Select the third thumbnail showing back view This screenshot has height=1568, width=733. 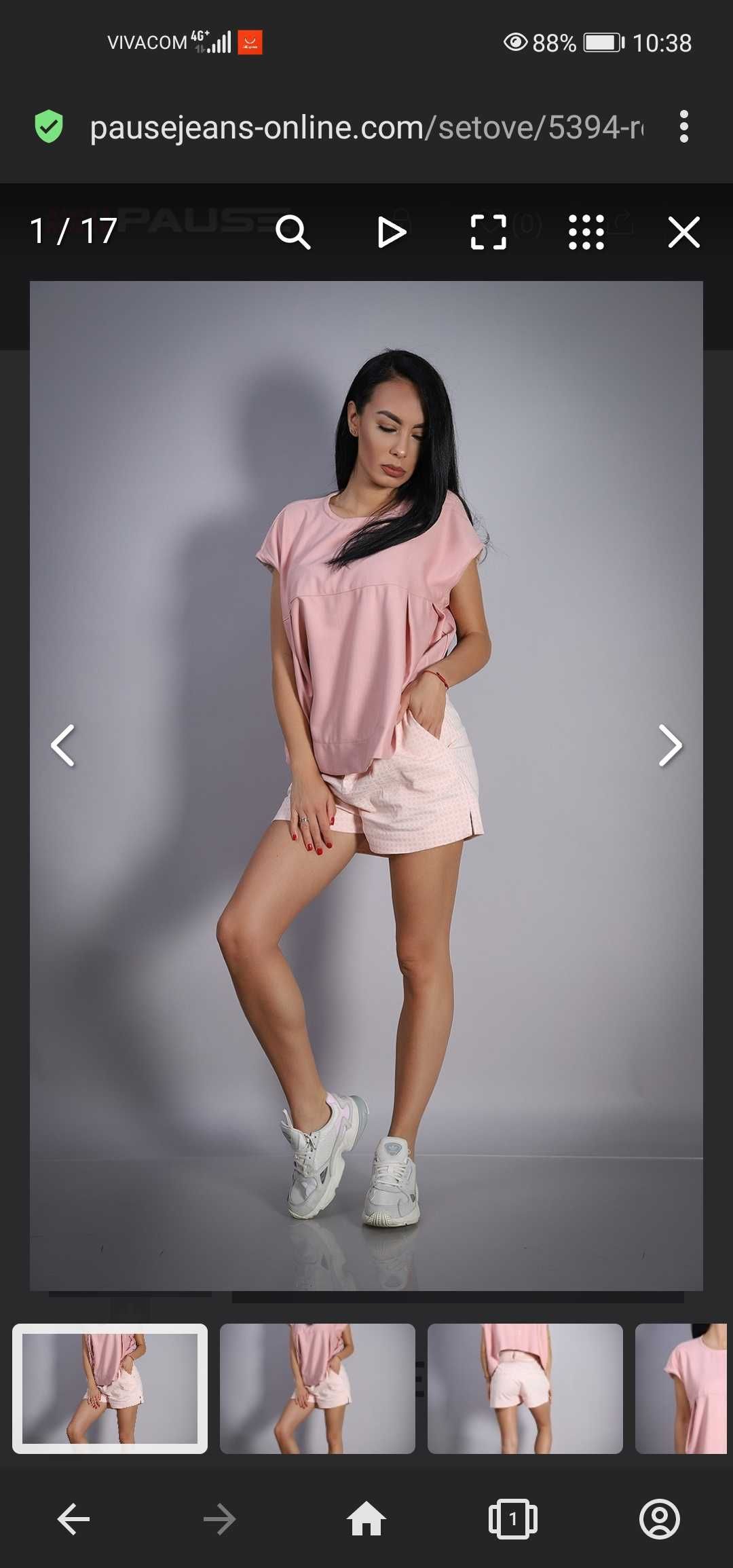click(x=525, y=1388)
